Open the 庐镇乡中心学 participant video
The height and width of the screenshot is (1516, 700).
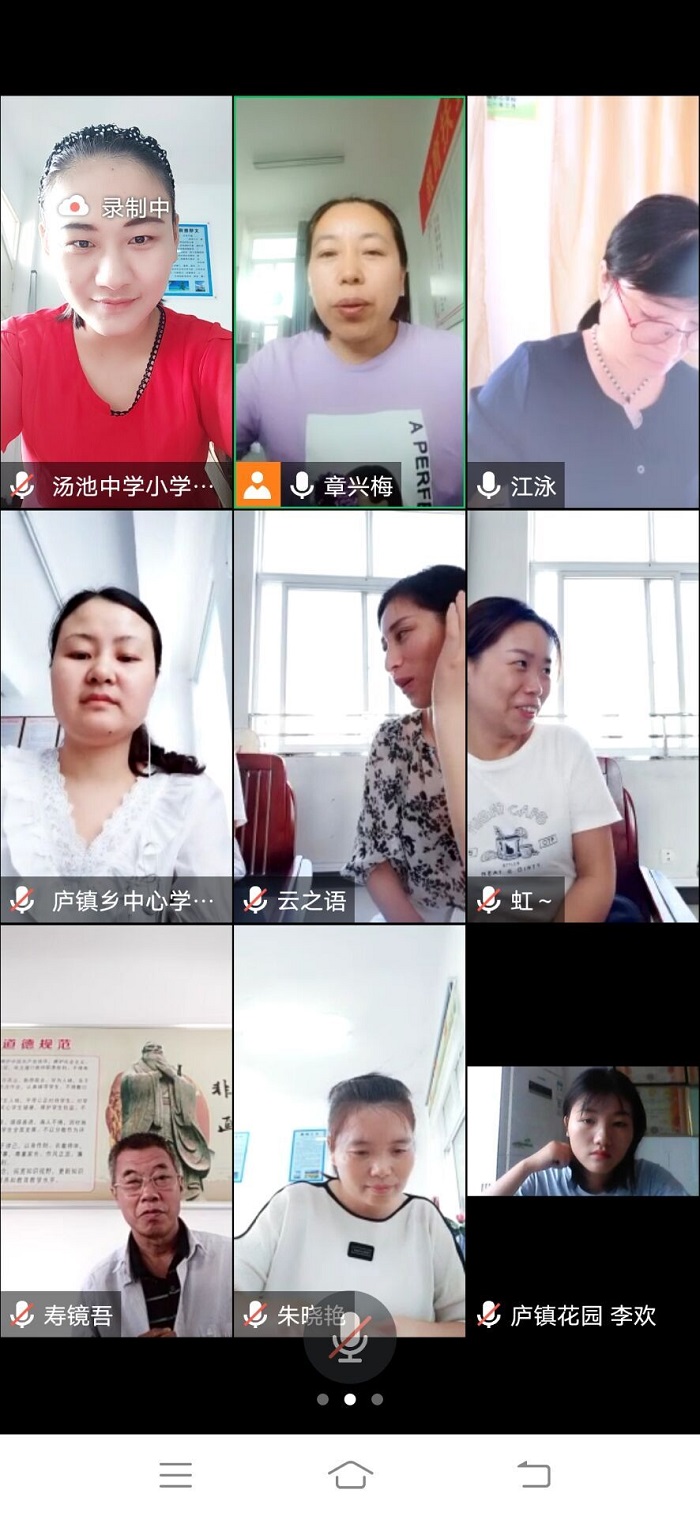pos(116,715)
